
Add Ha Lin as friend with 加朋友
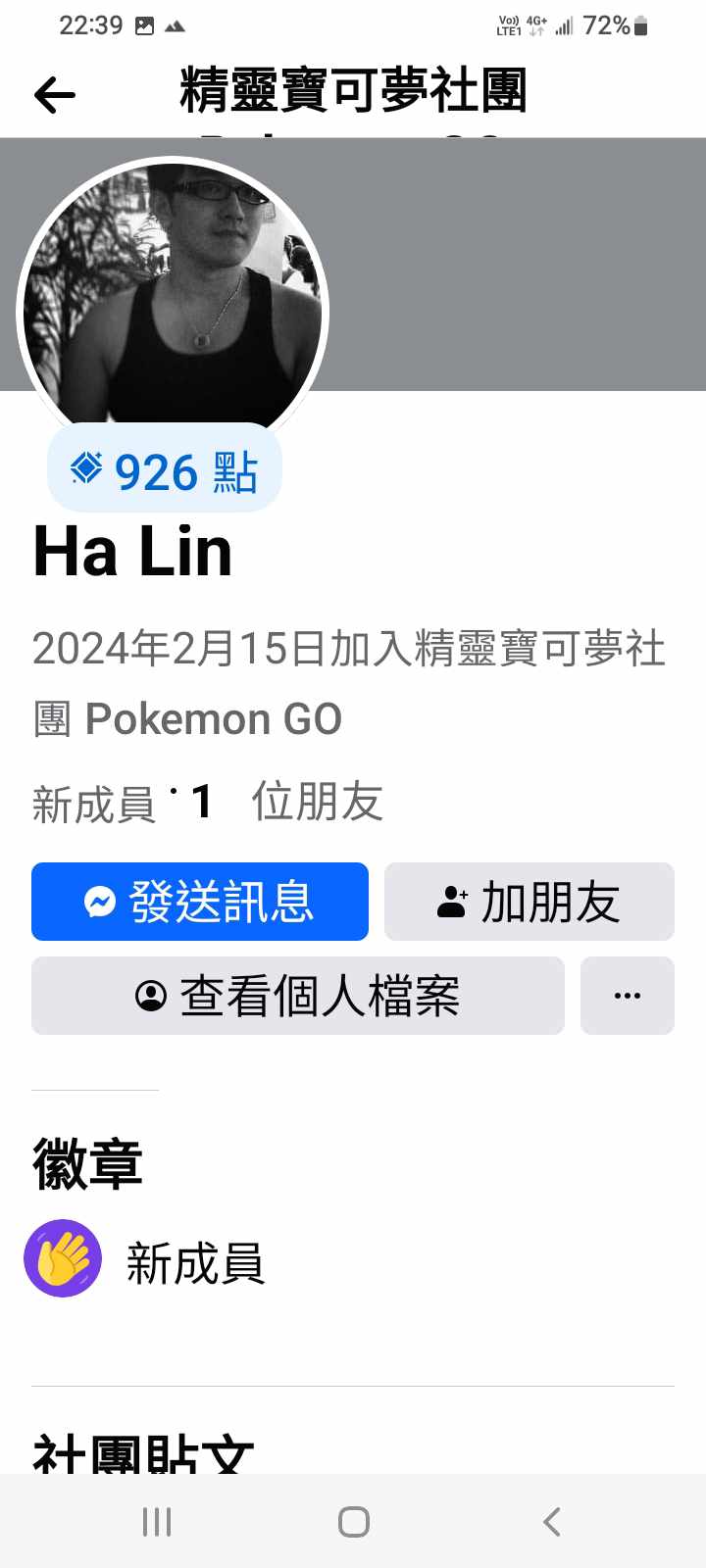click(529, 902)
